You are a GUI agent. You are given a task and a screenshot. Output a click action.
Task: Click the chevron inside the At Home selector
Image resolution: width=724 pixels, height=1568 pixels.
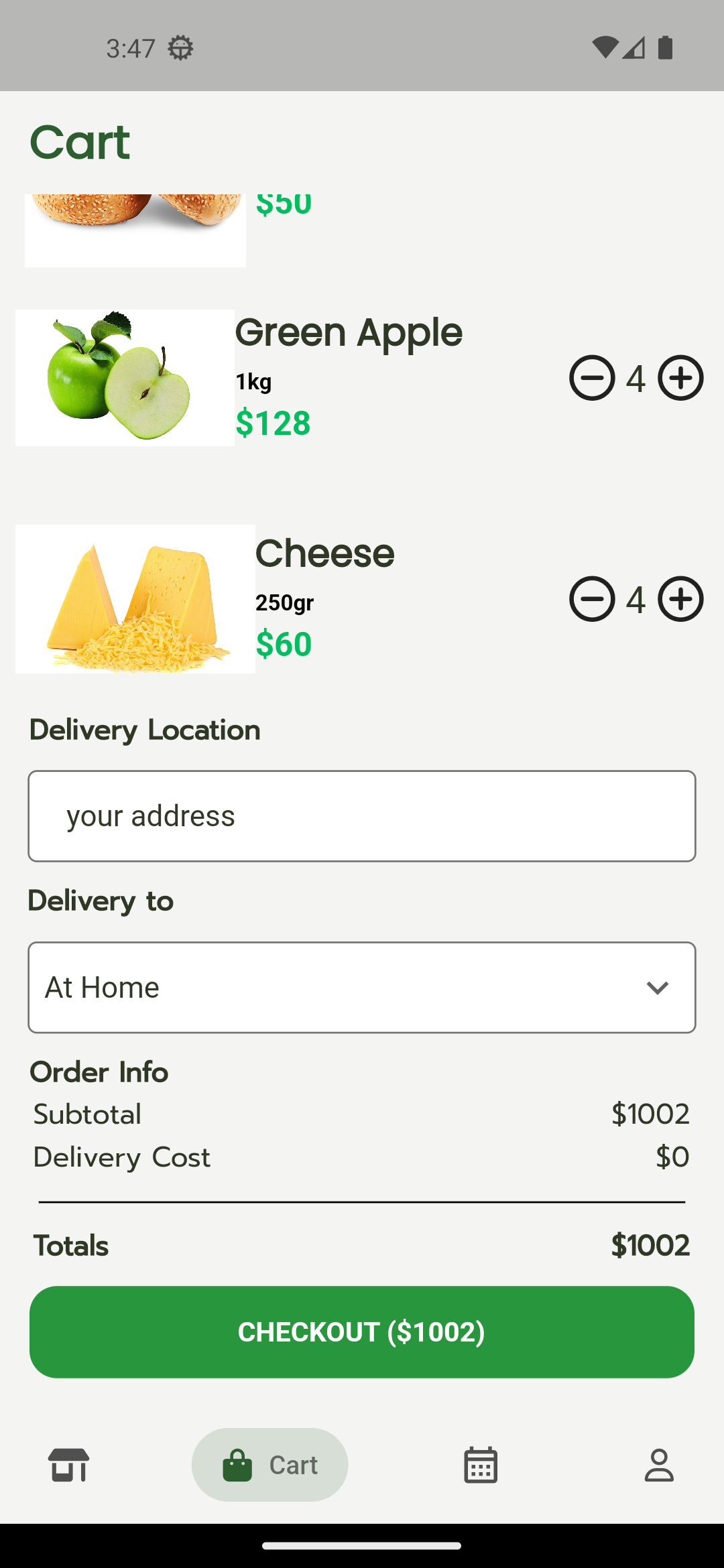(657, 987)
